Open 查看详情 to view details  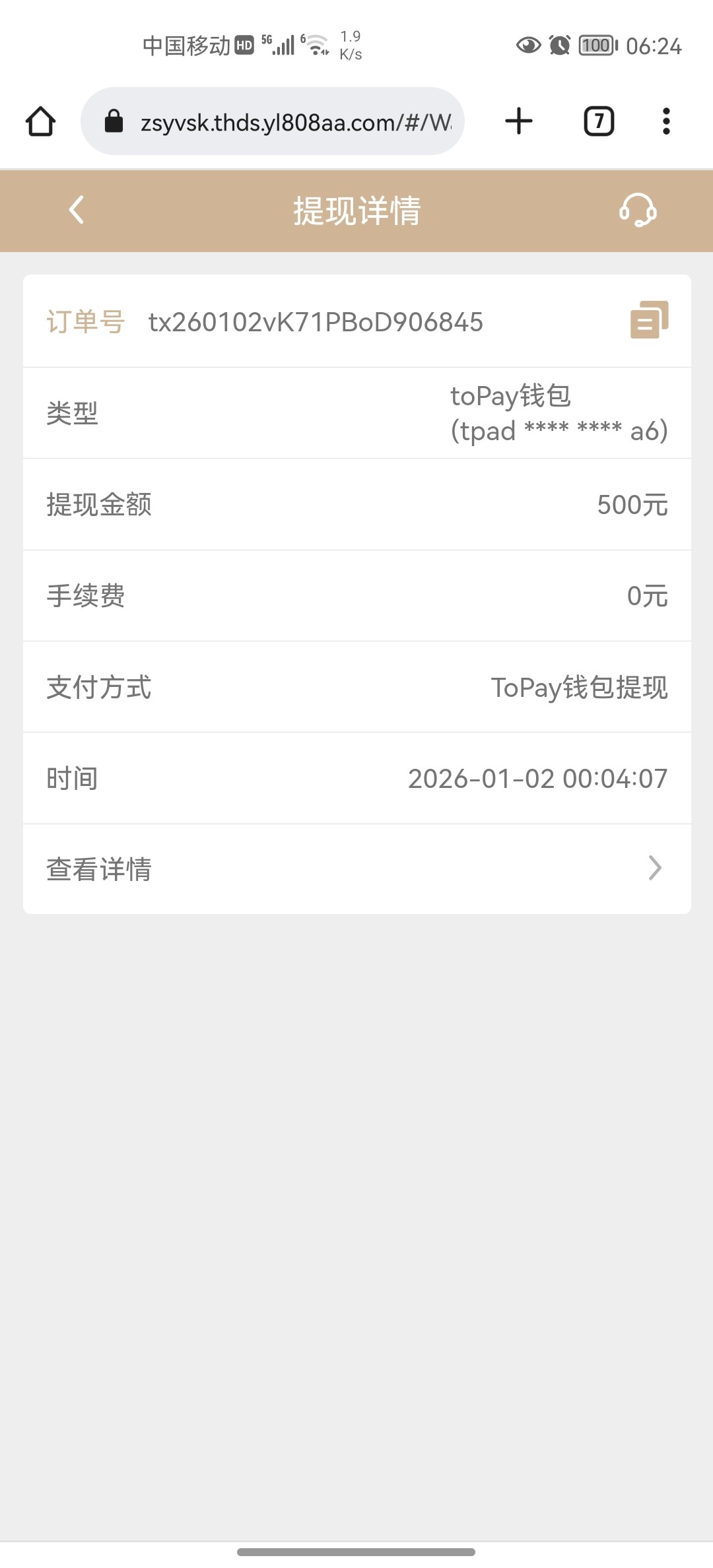click(100, 868)
